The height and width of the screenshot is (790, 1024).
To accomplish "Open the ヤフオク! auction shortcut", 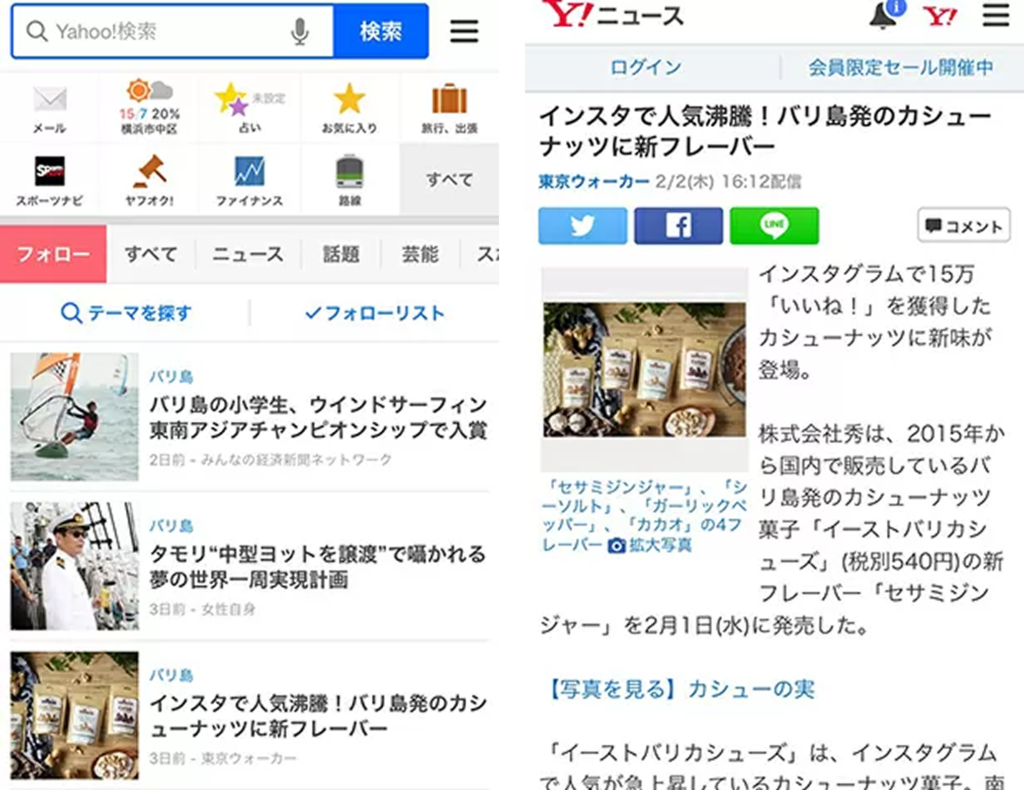I will click(x=150, y=180).
